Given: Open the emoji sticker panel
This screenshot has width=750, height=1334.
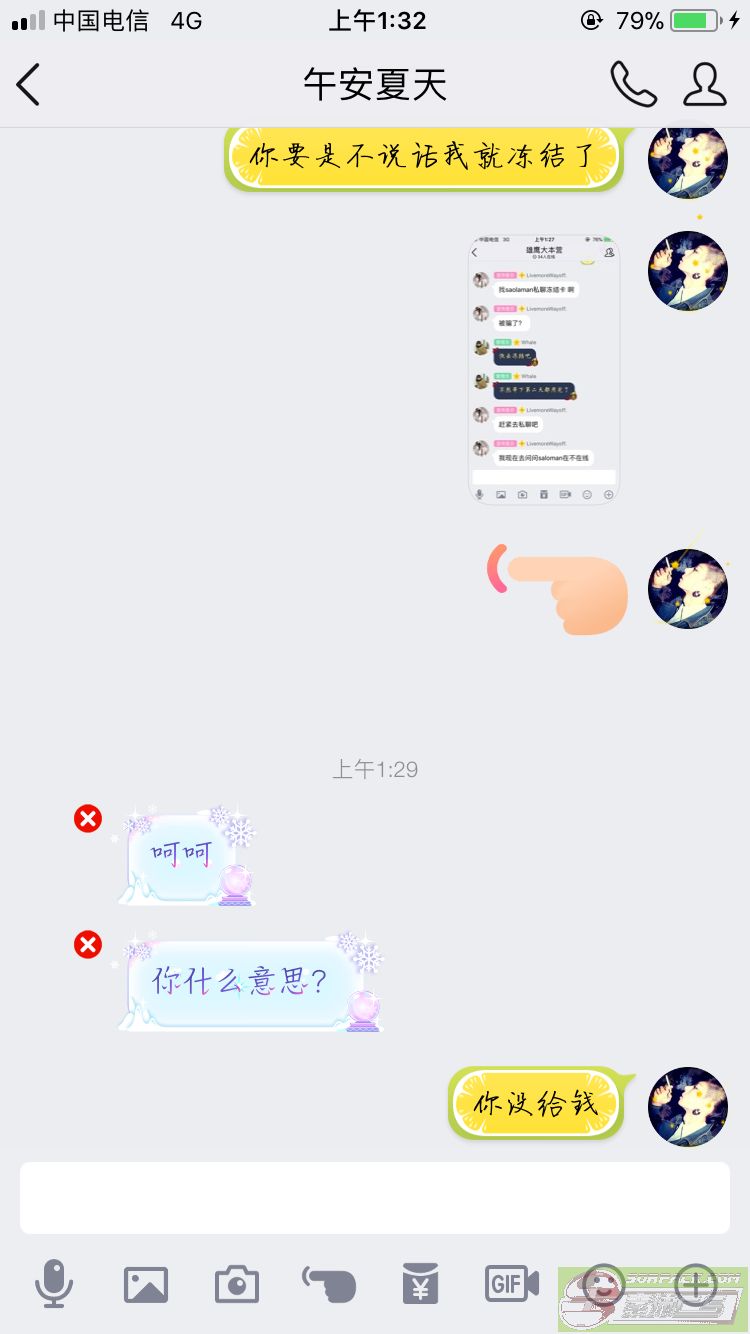Looking at the screenshot, I should 601,1284.
